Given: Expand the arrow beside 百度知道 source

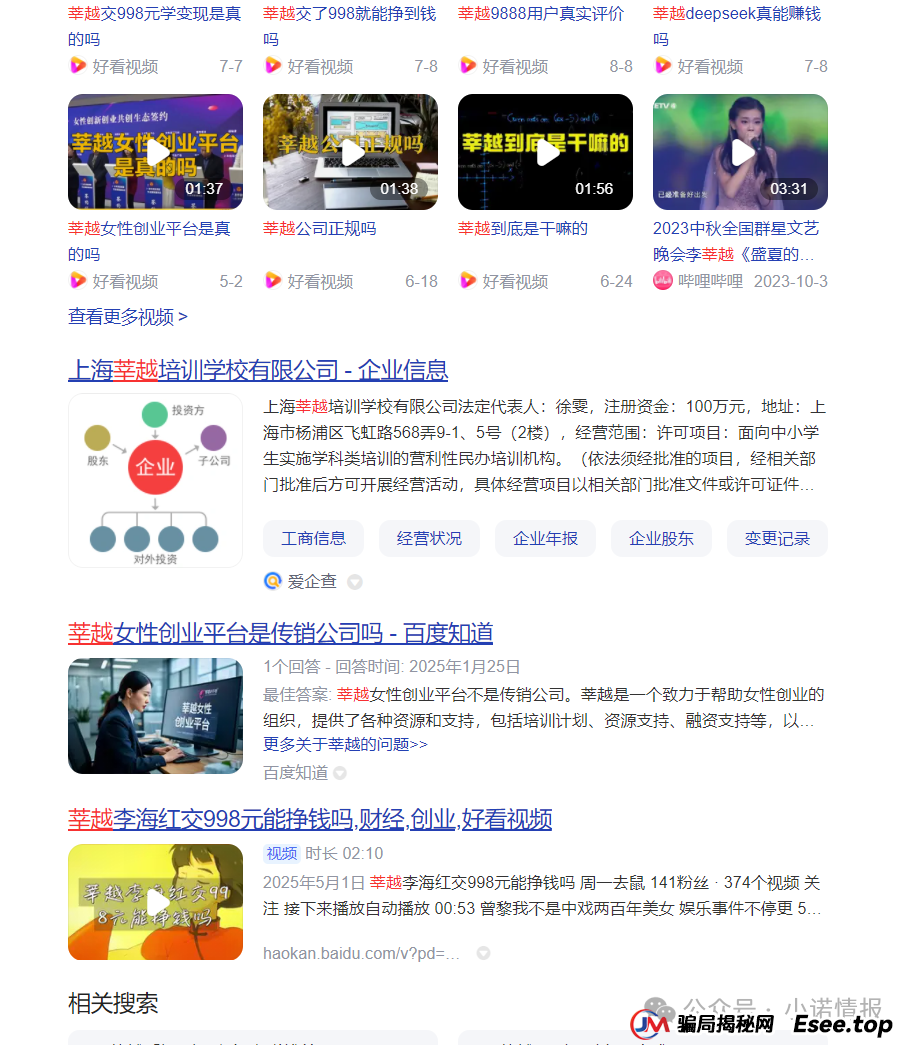Looking at the screenshot, I should pyautogui.click(x=340, y=773).
